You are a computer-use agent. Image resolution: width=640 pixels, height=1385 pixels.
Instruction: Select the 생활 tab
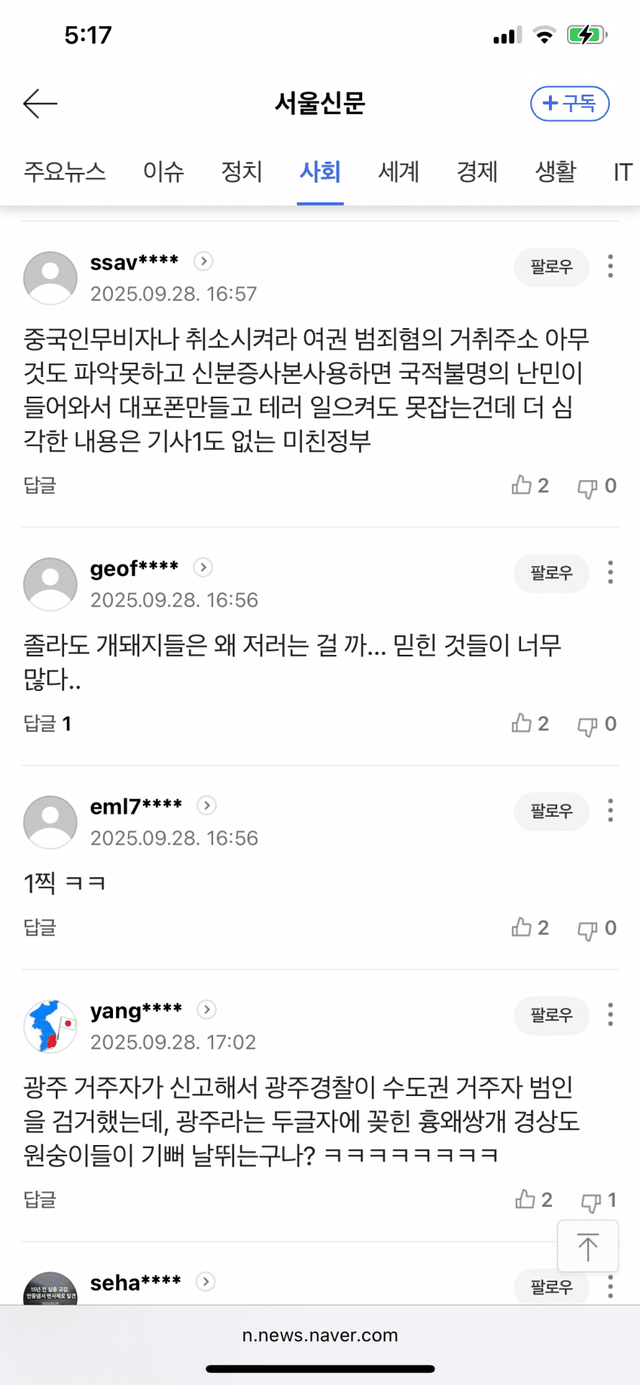[x=555, y=171]
